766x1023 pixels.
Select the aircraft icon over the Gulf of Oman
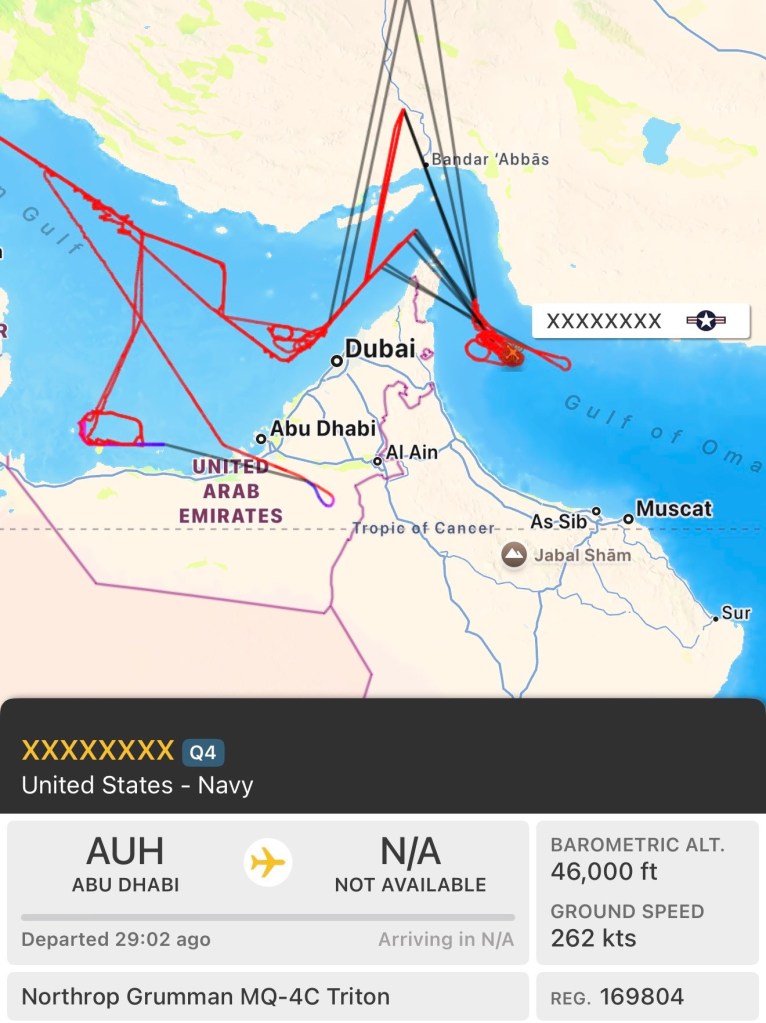pos(513,353)
